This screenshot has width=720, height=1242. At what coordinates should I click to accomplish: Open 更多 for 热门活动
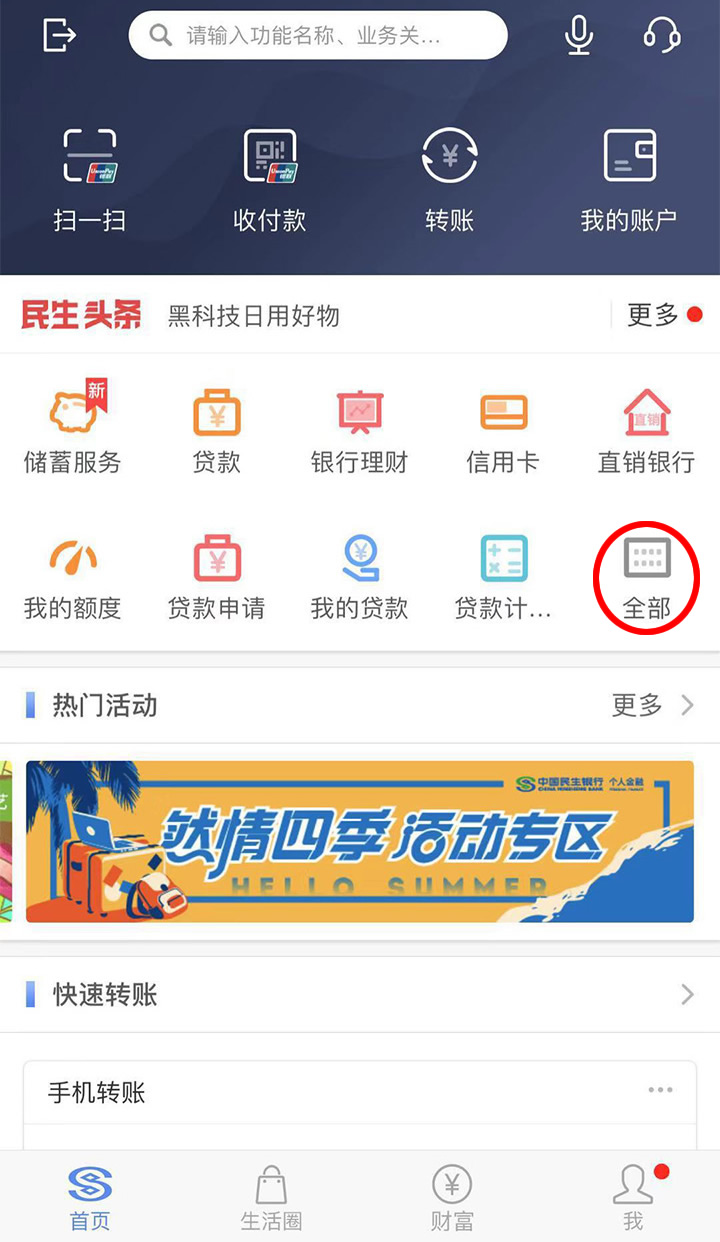click(651, 706)
